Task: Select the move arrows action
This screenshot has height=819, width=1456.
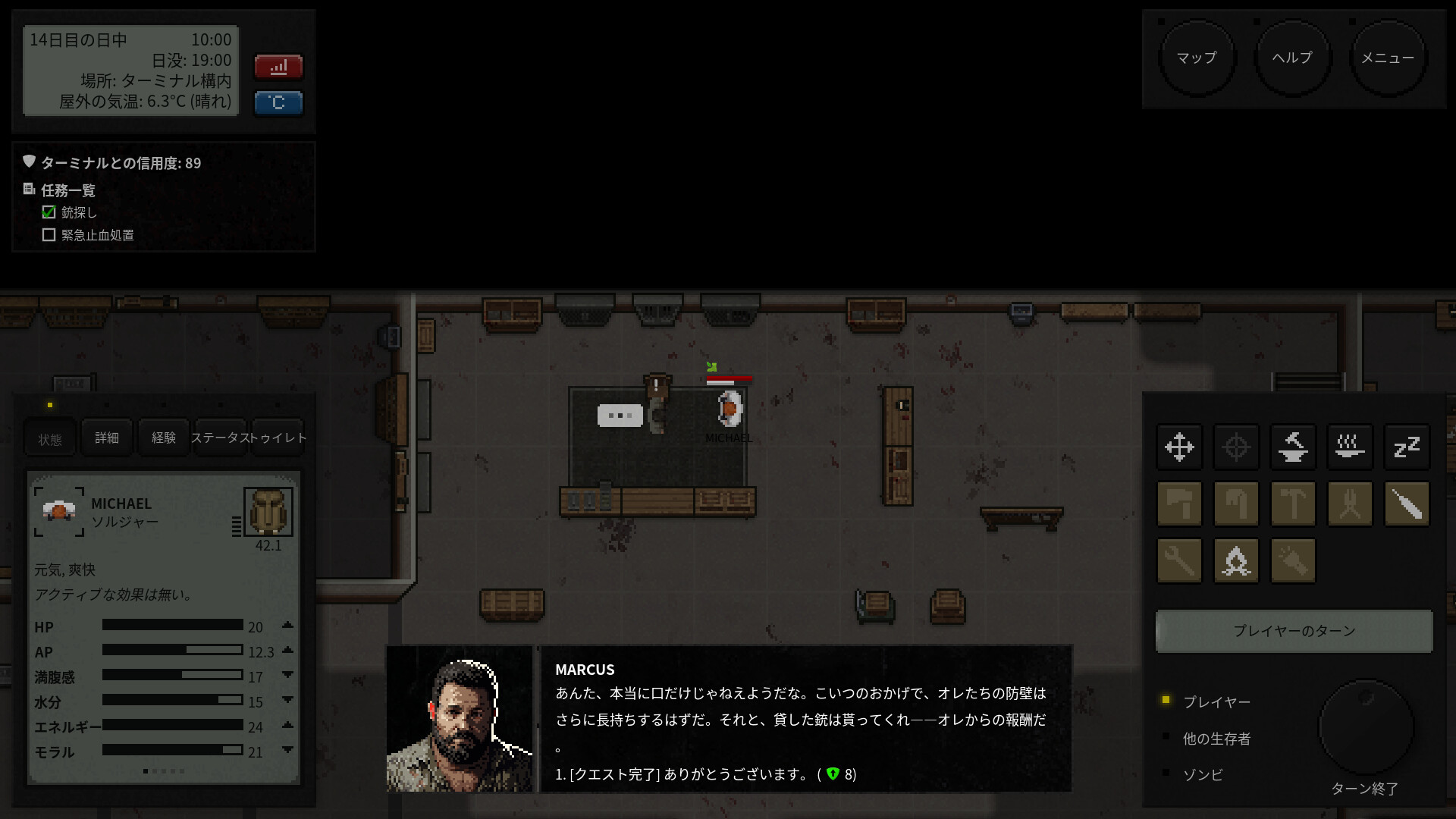Action: pos(1179,447)
